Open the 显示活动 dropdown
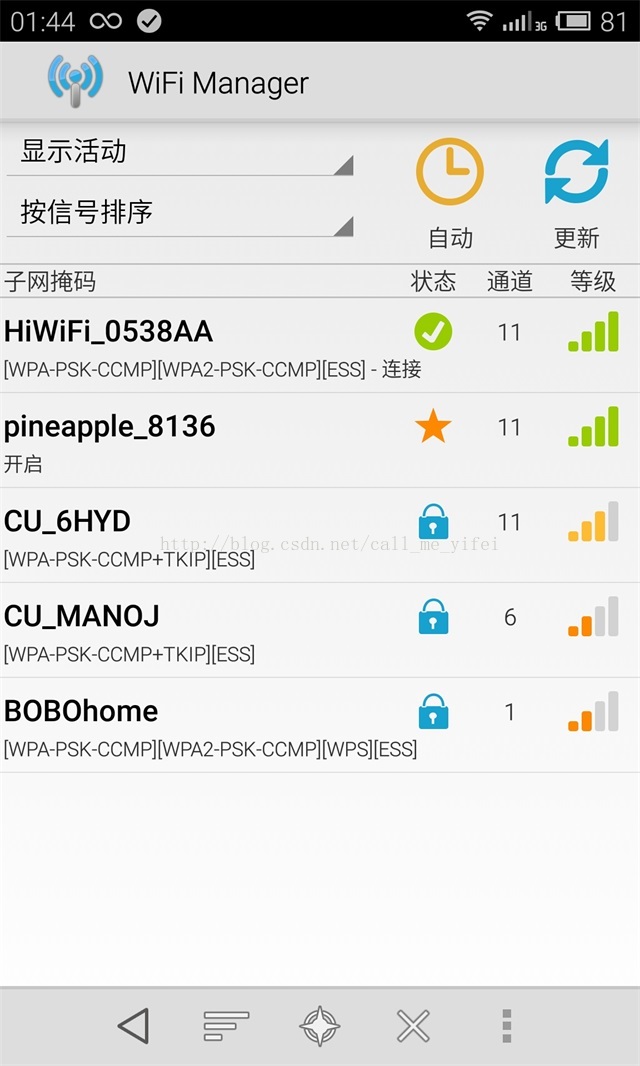This screenshot has height=1066, width=640. (x=180, y=152)
